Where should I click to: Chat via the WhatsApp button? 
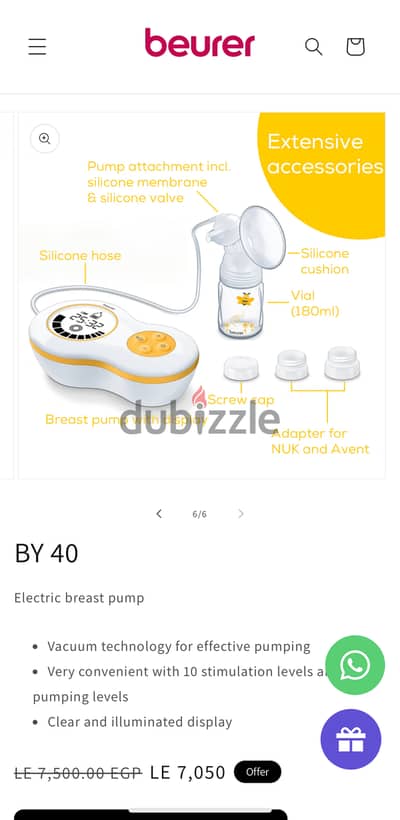[355, 665]
